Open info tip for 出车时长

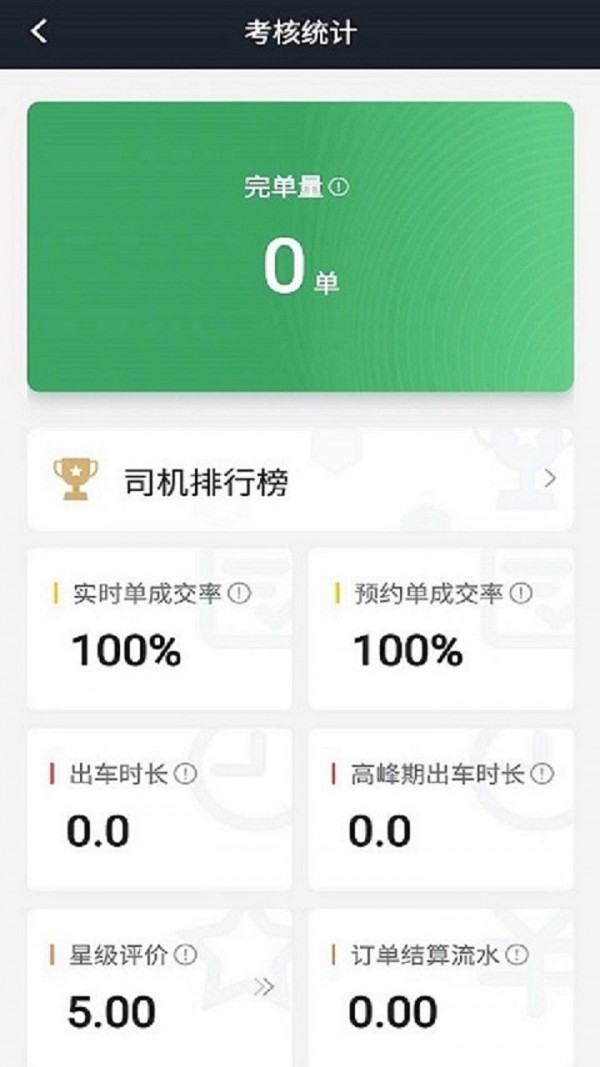(186, 774)
